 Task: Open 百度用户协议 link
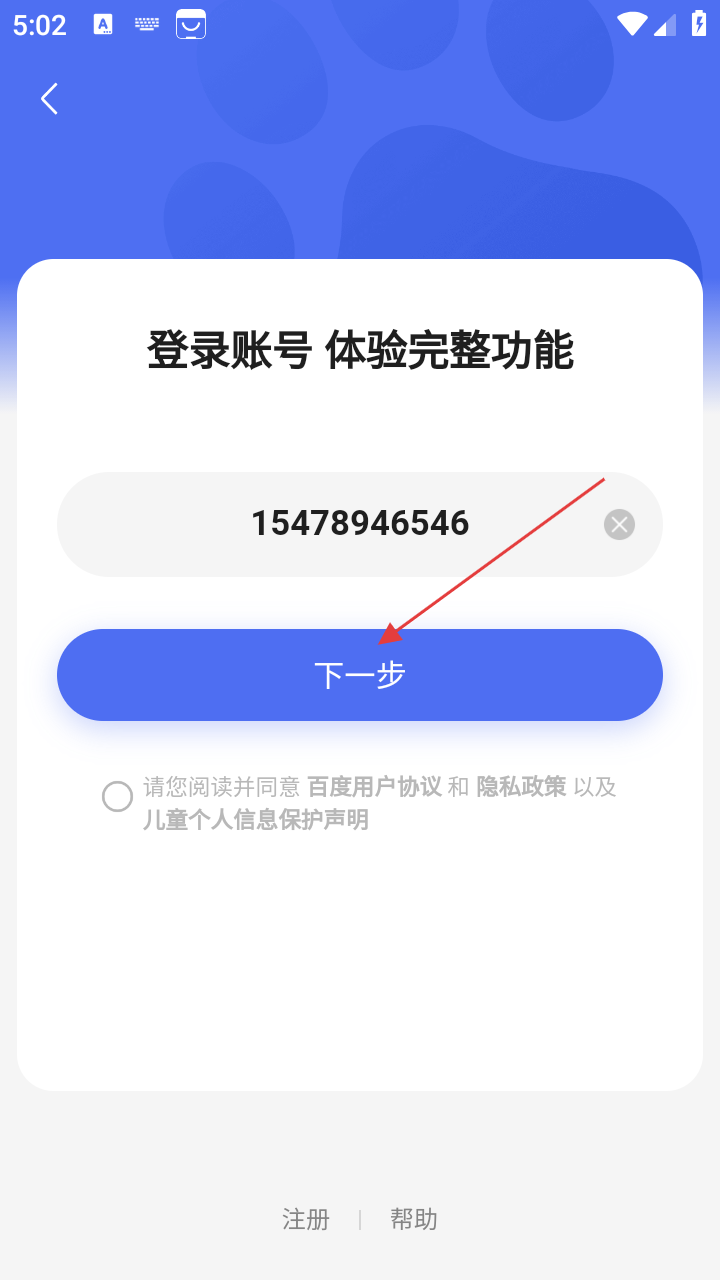pyautogui.click(x=374, y=787)
